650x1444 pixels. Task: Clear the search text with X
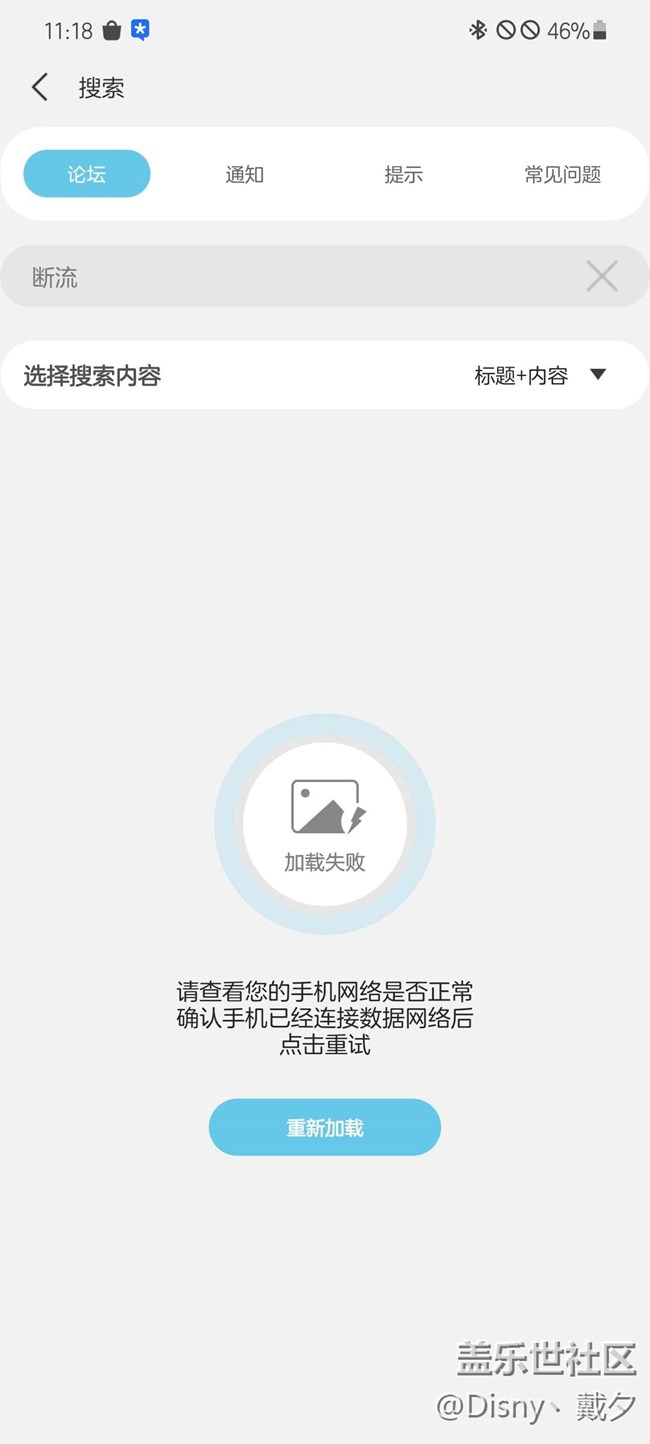601,276
